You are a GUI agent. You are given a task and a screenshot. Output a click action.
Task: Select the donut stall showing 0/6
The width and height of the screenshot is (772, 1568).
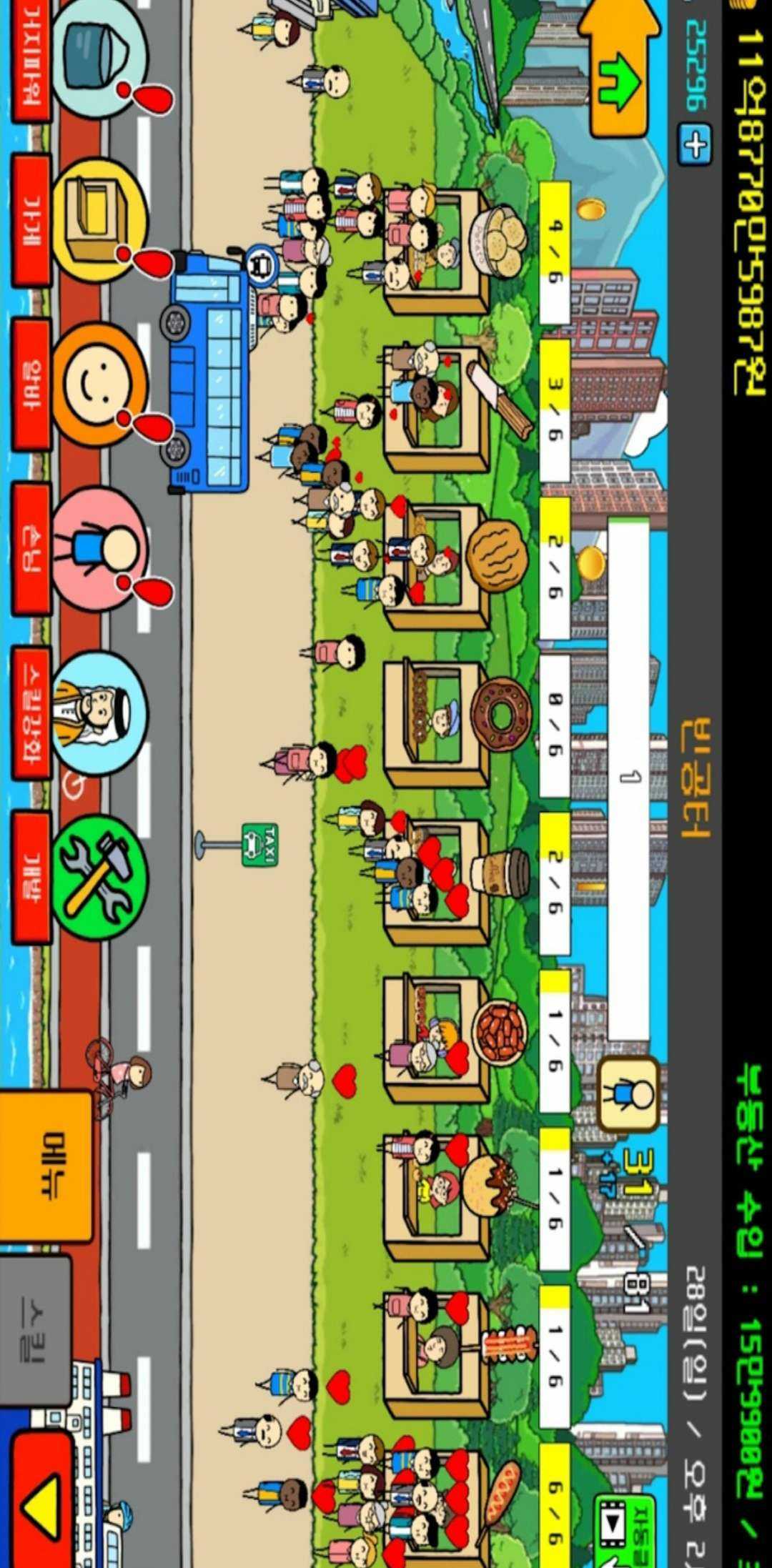(436, 723)
